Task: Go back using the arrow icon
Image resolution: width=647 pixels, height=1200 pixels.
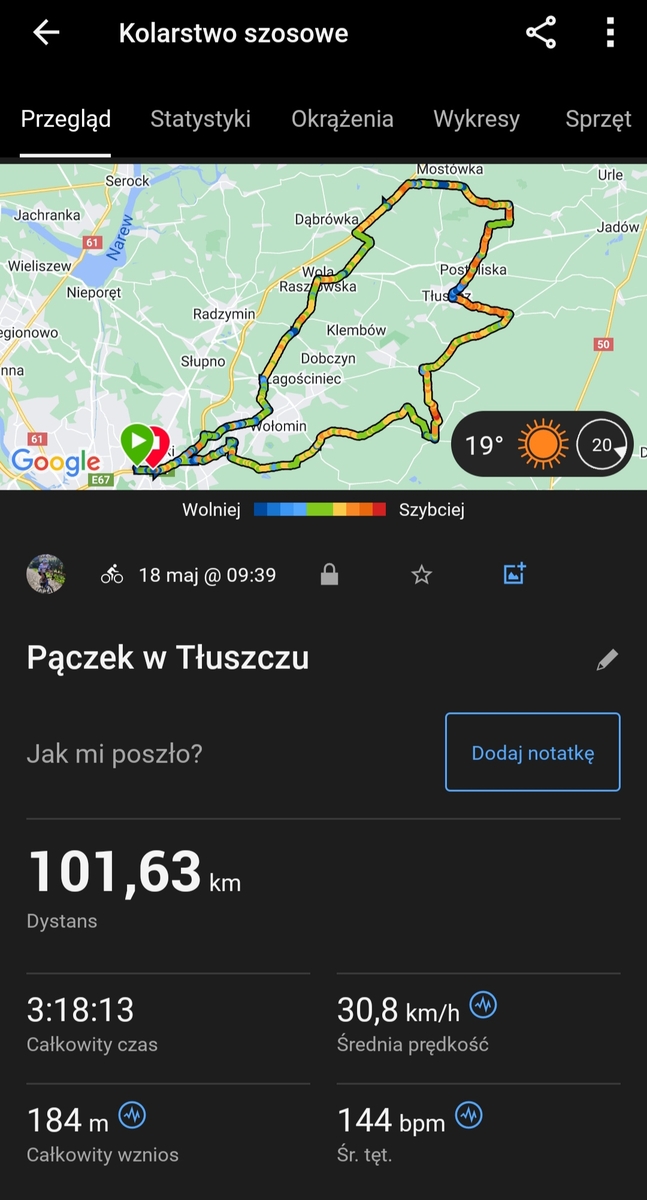Action: point(46,33)
